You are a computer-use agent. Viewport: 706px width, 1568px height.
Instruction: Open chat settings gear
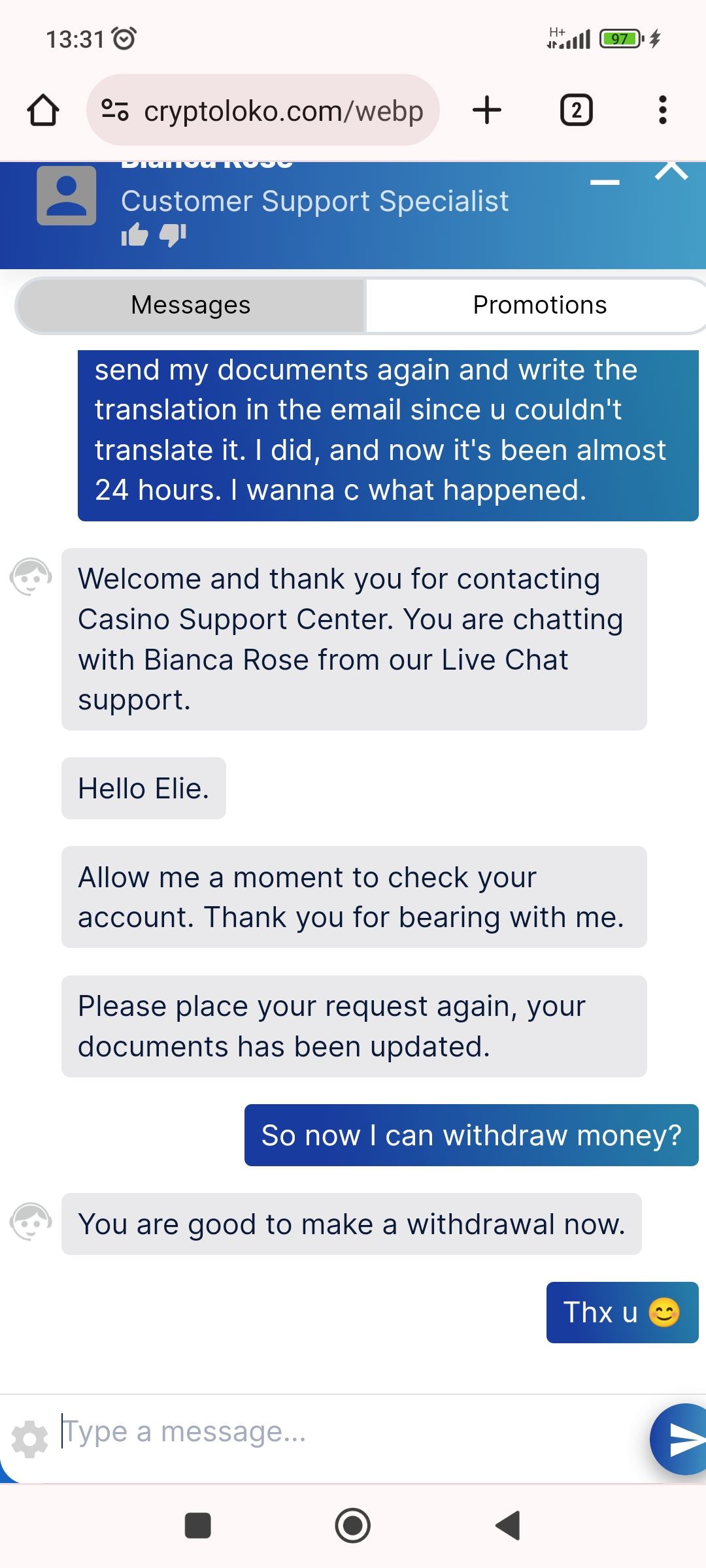[29, 1439]
